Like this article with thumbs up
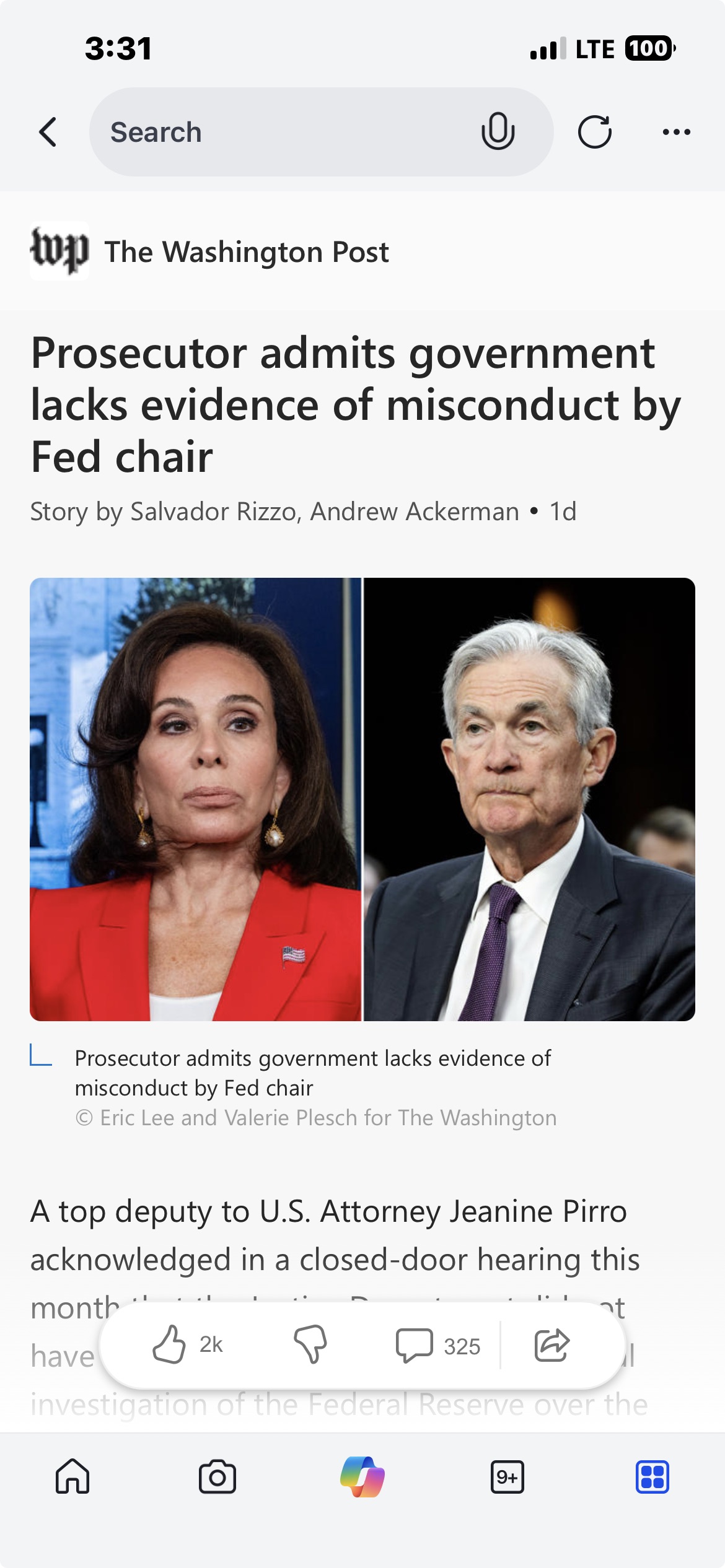This screenshot has height=1568, width=725. pos(170,1344)
